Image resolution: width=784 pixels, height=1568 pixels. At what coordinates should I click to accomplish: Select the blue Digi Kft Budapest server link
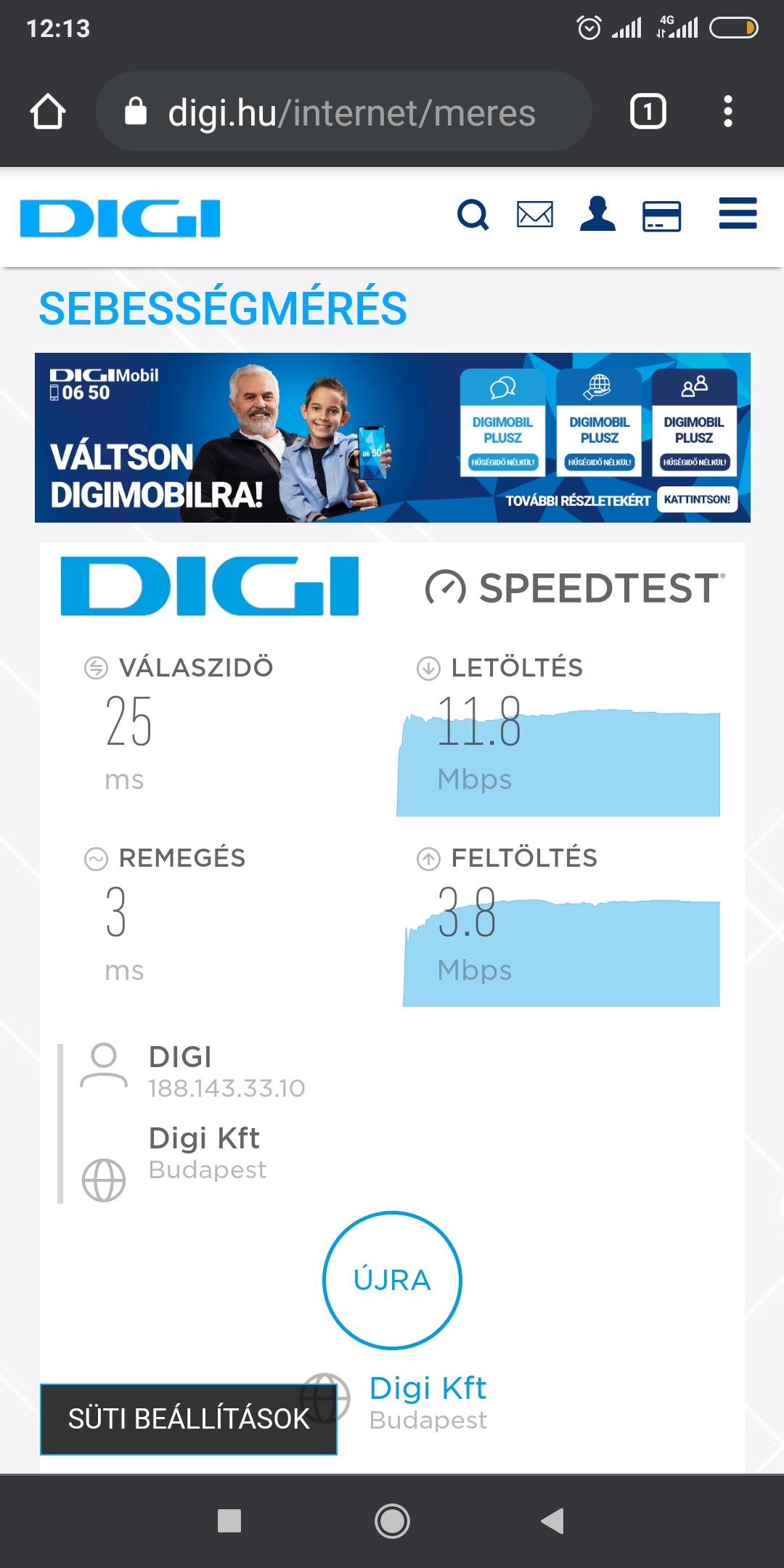[x=428, y=1402]
